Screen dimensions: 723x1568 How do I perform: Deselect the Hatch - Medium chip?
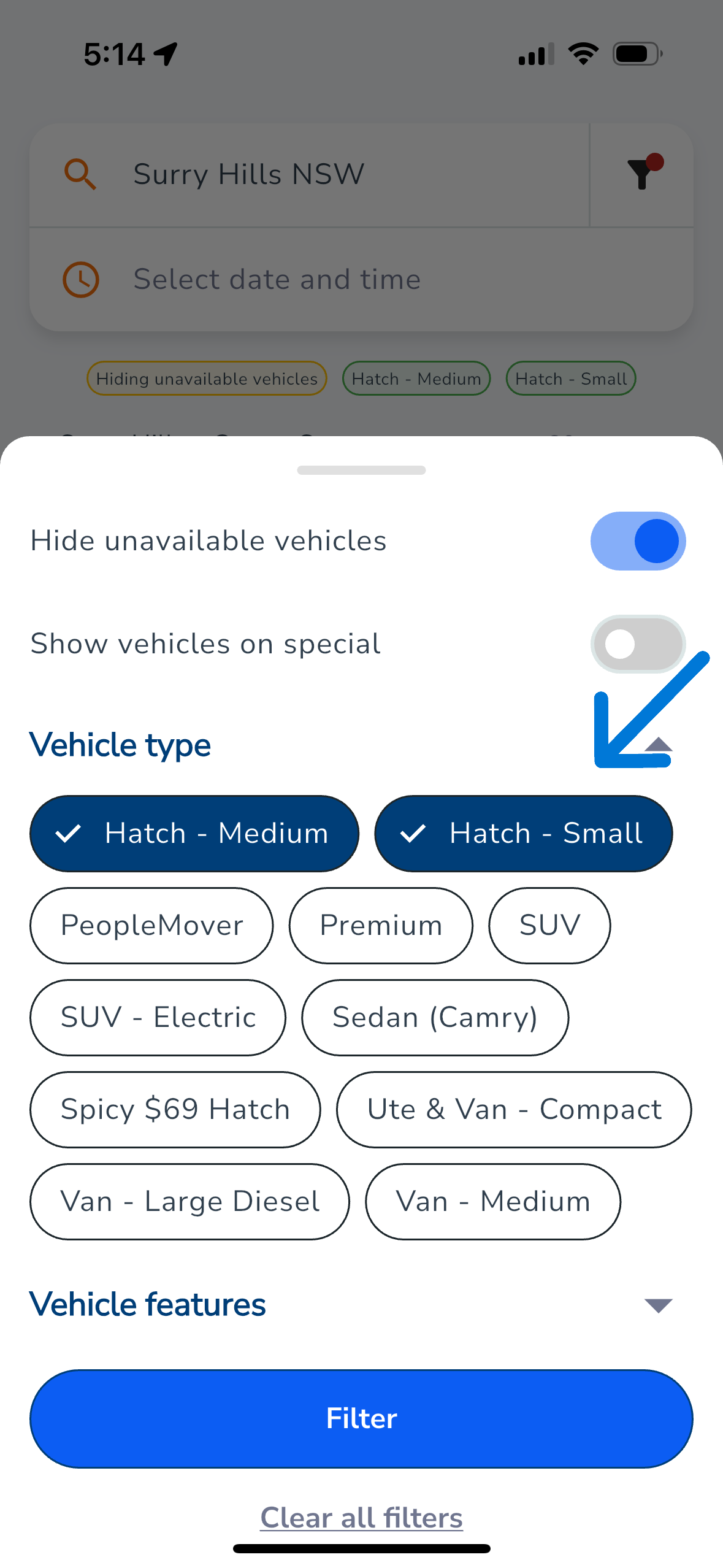point(194,834)
